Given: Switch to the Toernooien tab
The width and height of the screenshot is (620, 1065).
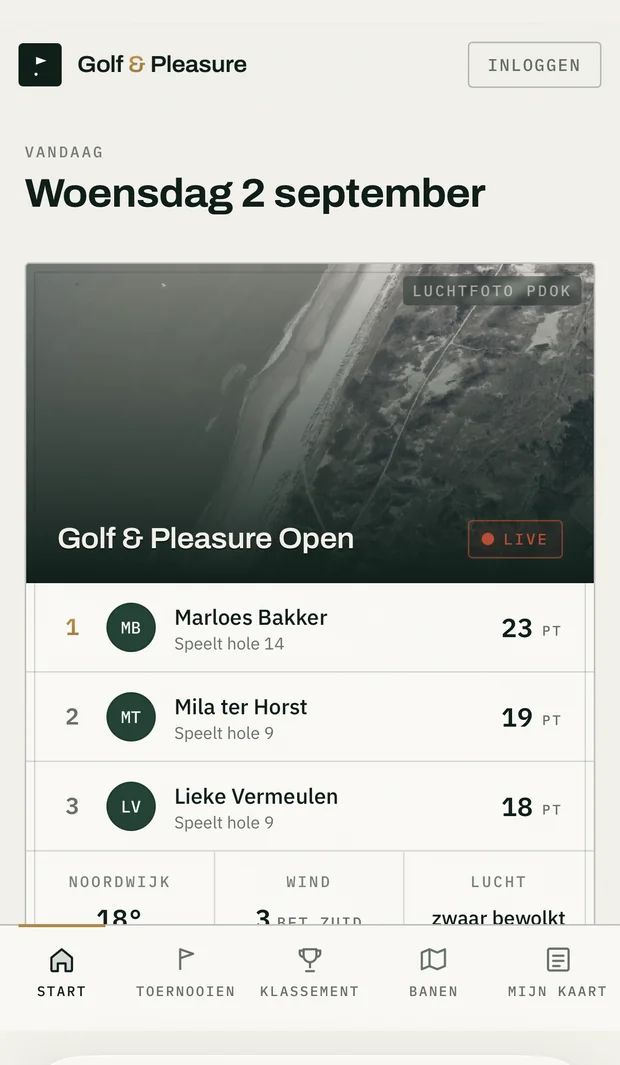Looking at the screenshot, I should coord(185,973).
